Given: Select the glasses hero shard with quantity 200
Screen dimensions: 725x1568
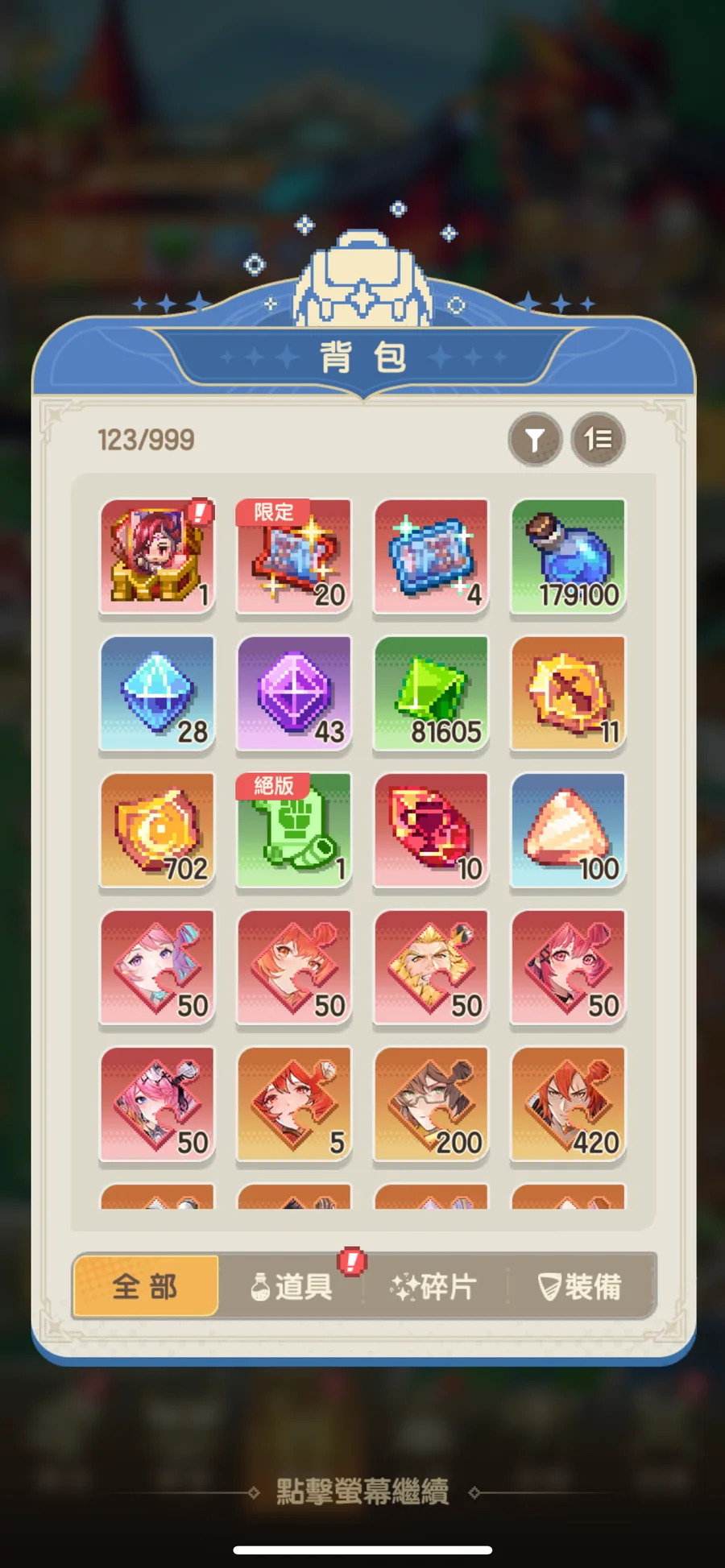Looking at the screenshot, I should pos(431,1103).
